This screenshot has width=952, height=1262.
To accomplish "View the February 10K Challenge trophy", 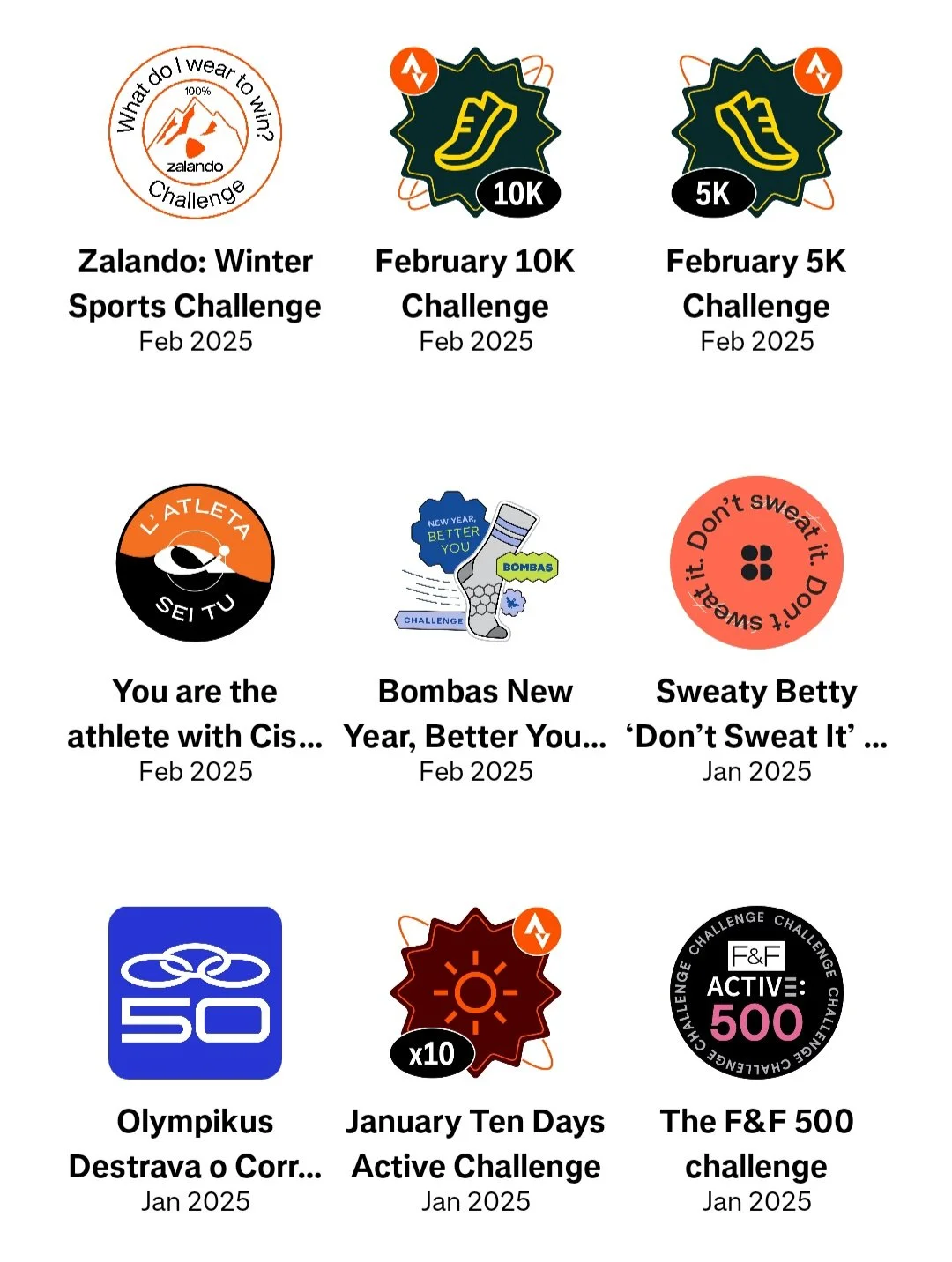I will click(x=475, y=133).
